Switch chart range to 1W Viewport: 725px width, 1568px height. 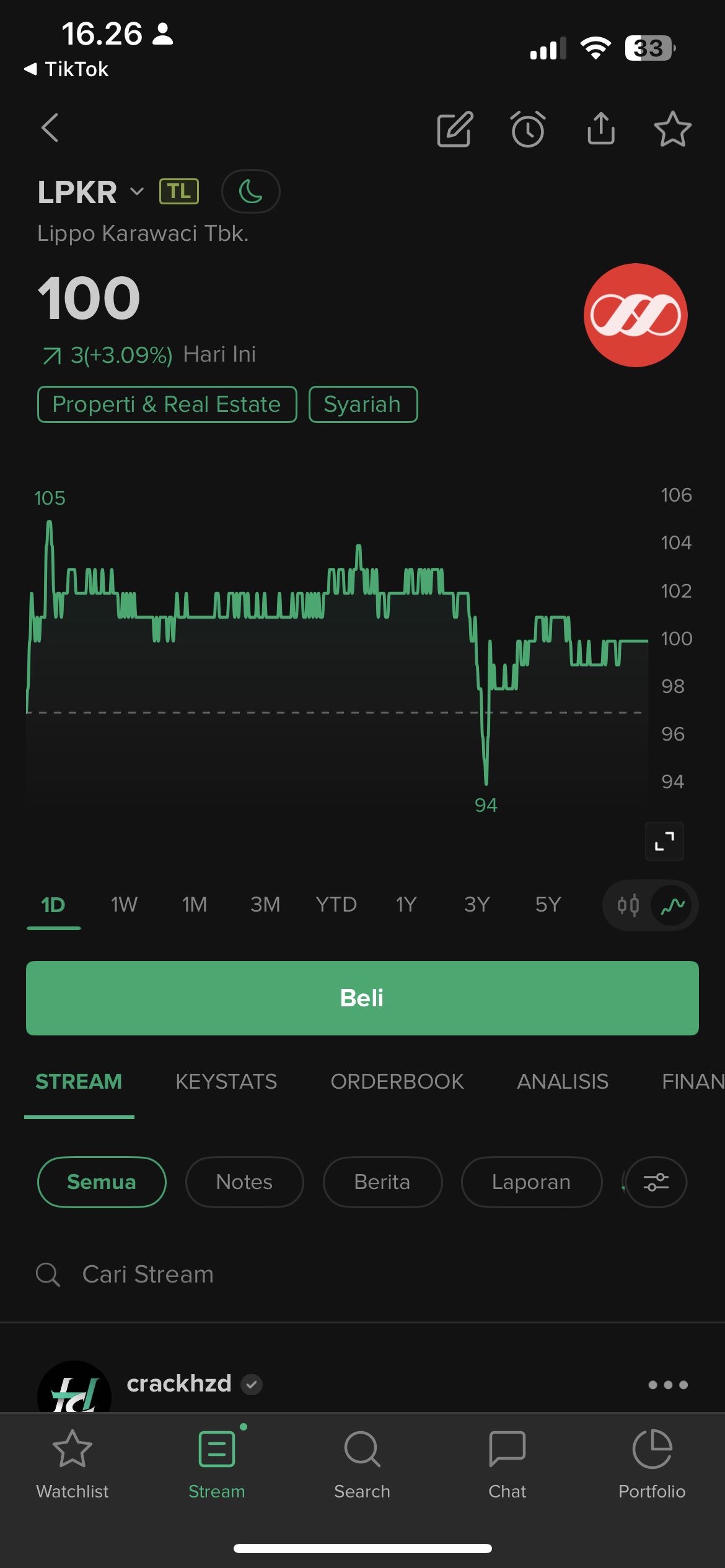point(124,905)
